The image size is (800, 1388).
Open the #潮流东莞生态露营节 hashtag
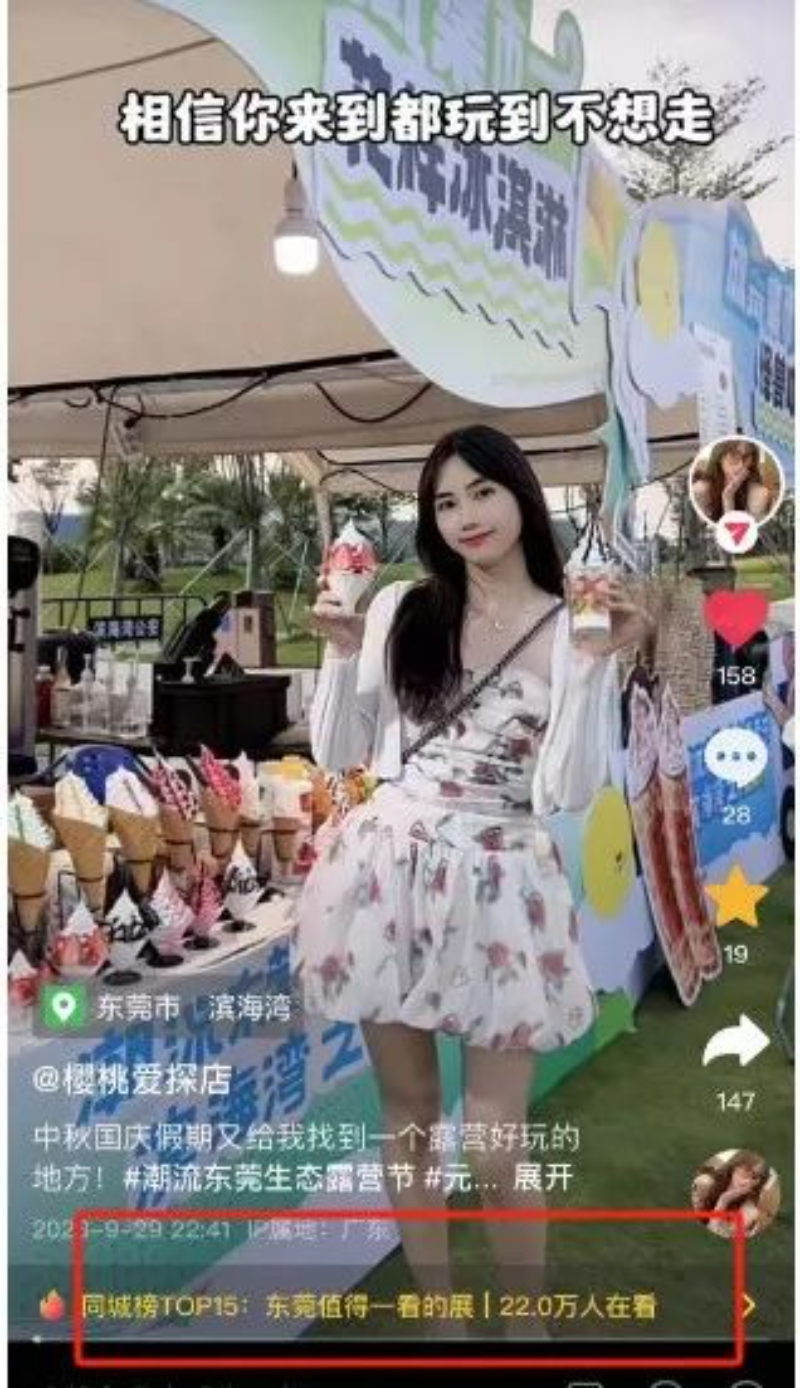269,1176
